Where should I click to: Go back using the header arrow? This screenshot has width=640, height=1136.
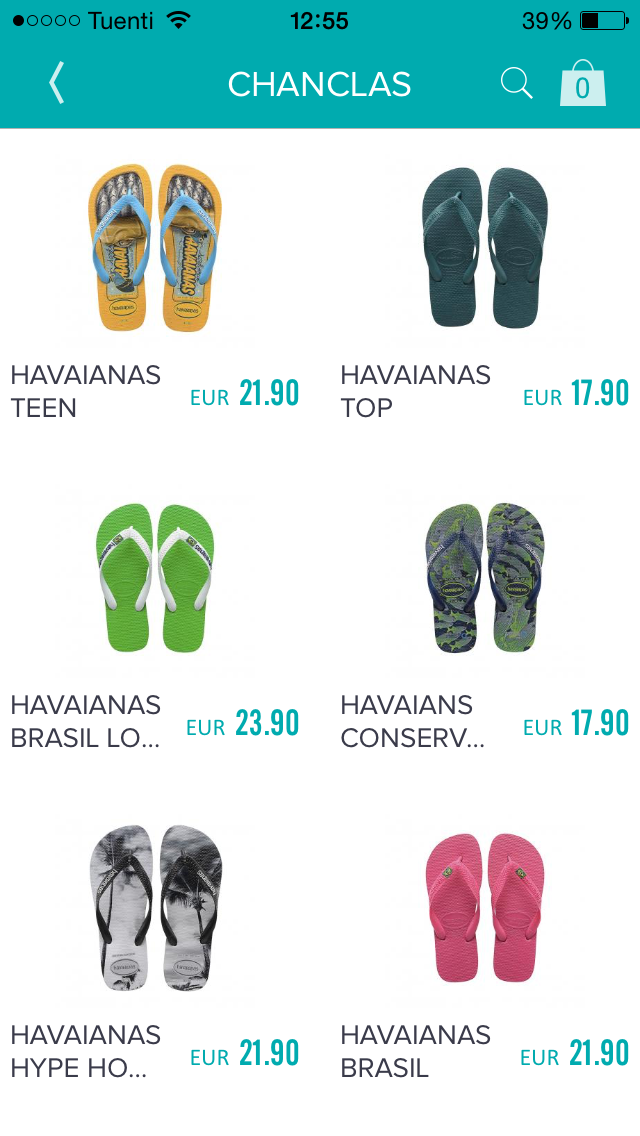pyautogui.click(x=57, y=83)
